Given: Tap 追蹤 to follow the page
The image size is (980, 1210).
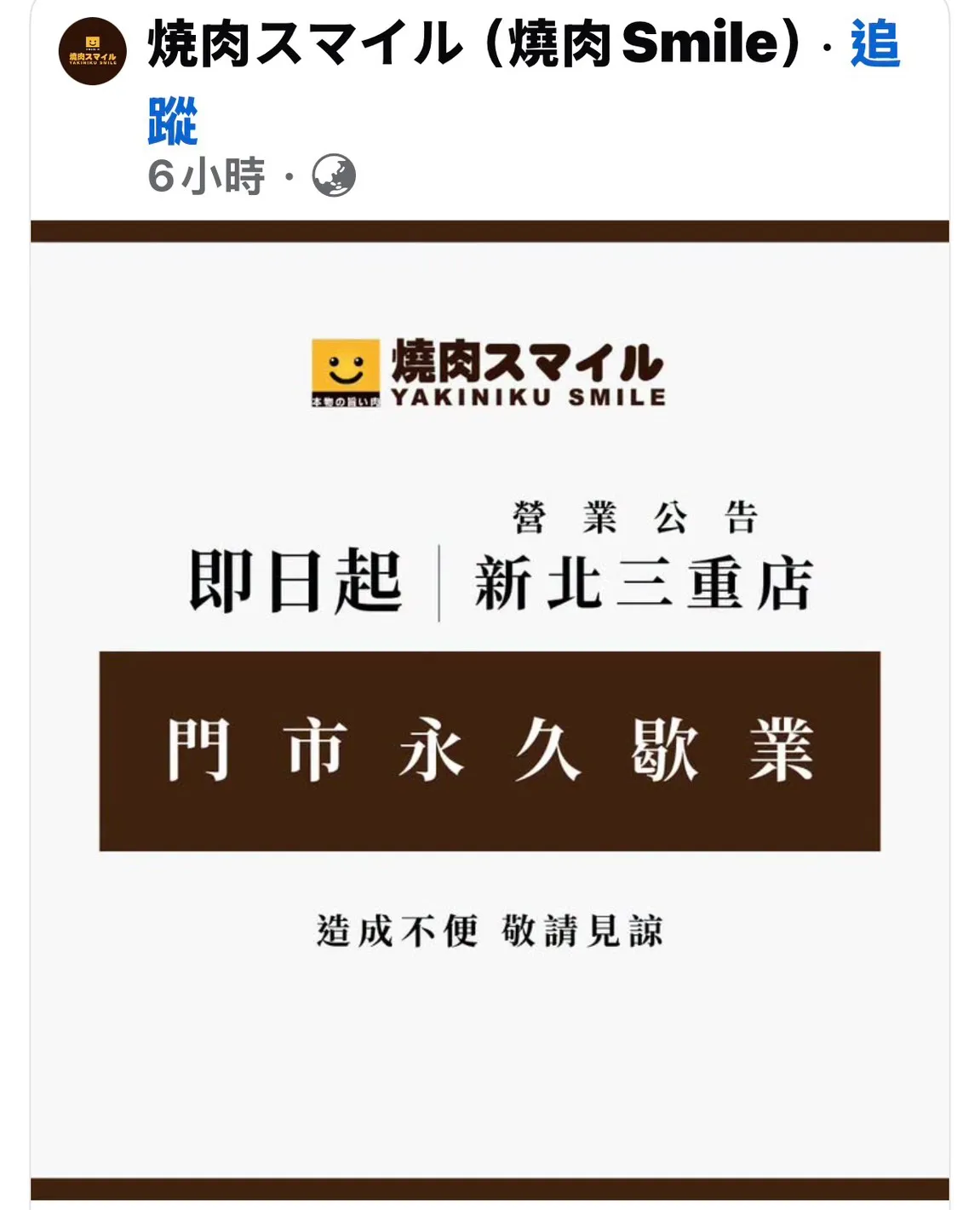Looking at the screenshot, I should coord(874,43).
